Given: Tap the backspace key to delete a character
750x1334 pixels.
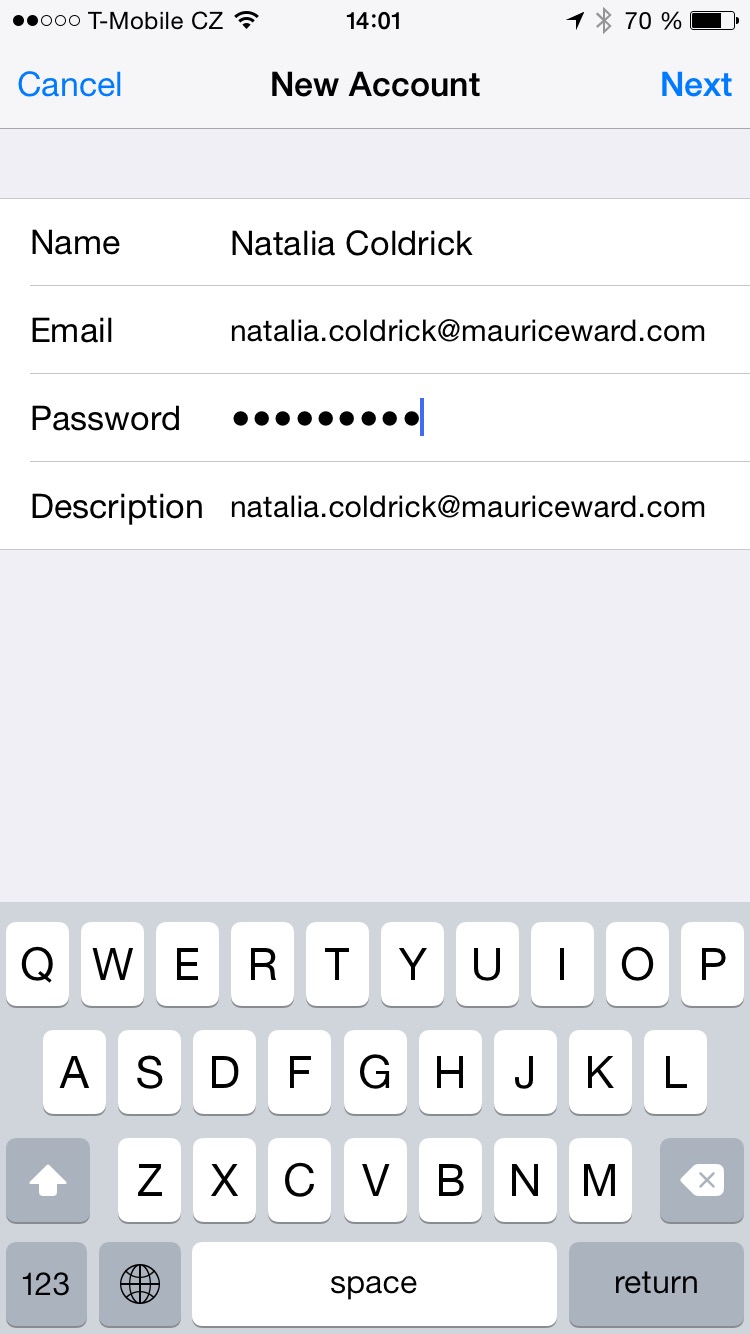Looking at the screenshot, I should point(701,1180).
